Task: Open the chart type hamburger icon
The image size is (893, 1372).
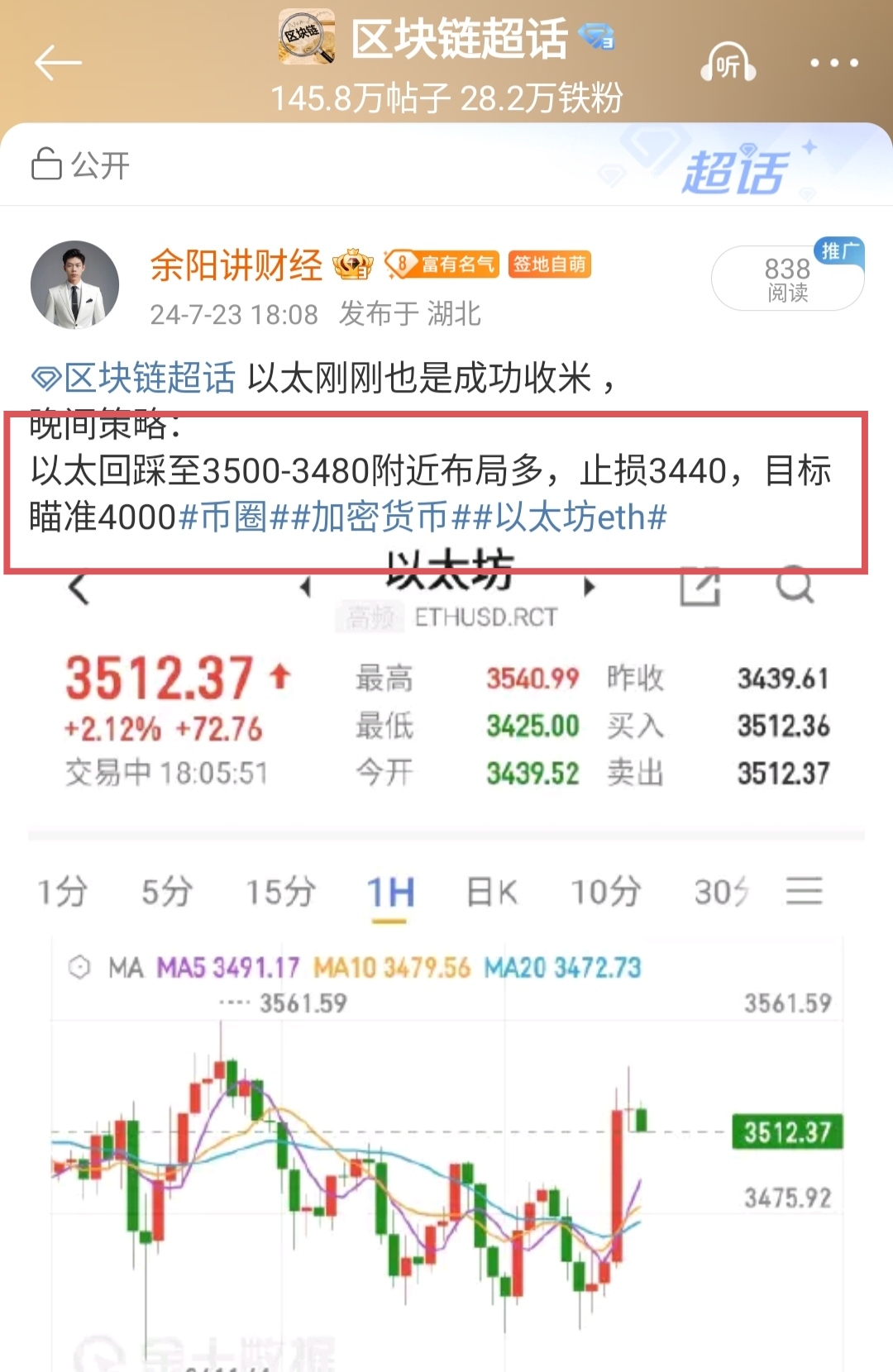Action: pyautogui.click(x=805, y=893)
